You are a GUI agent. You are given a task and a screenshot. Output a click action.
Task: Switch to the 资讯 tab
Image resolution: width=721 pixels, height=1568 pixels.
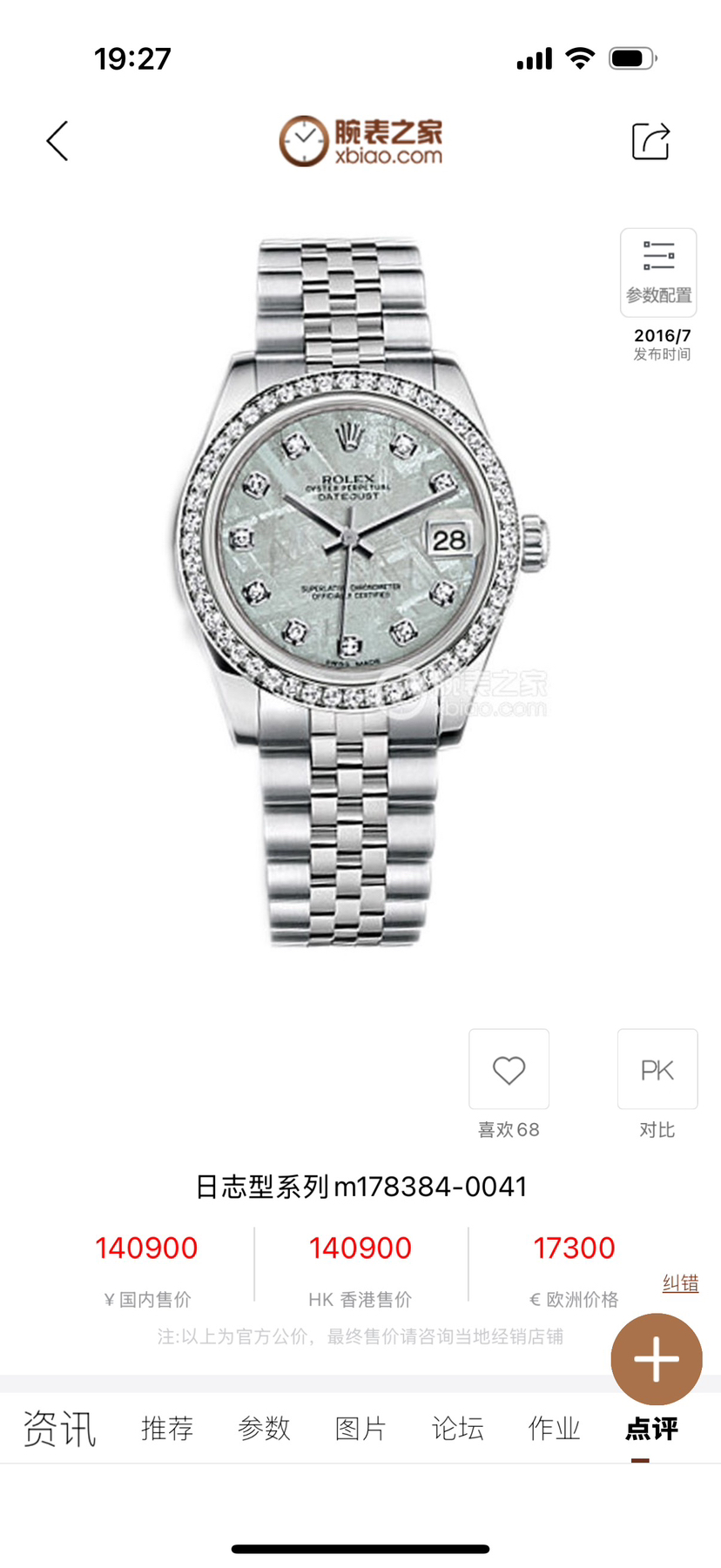[x=59, y=1429]
